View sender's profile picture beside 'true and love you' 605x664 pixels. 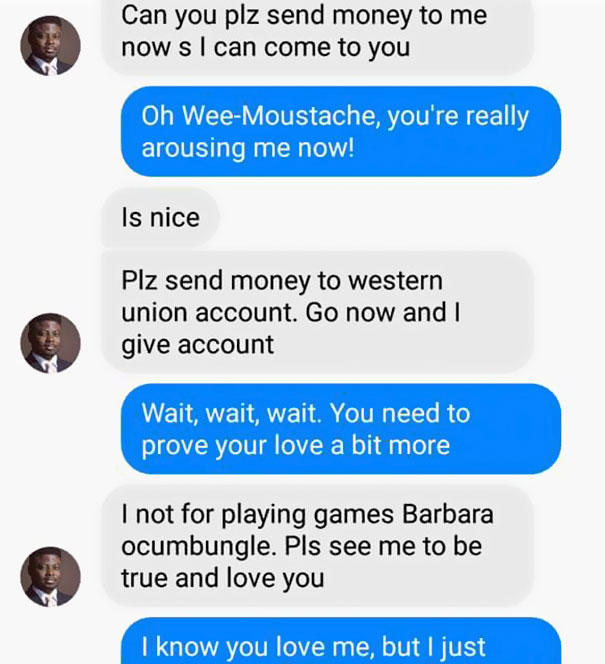[x=50, y=577]
